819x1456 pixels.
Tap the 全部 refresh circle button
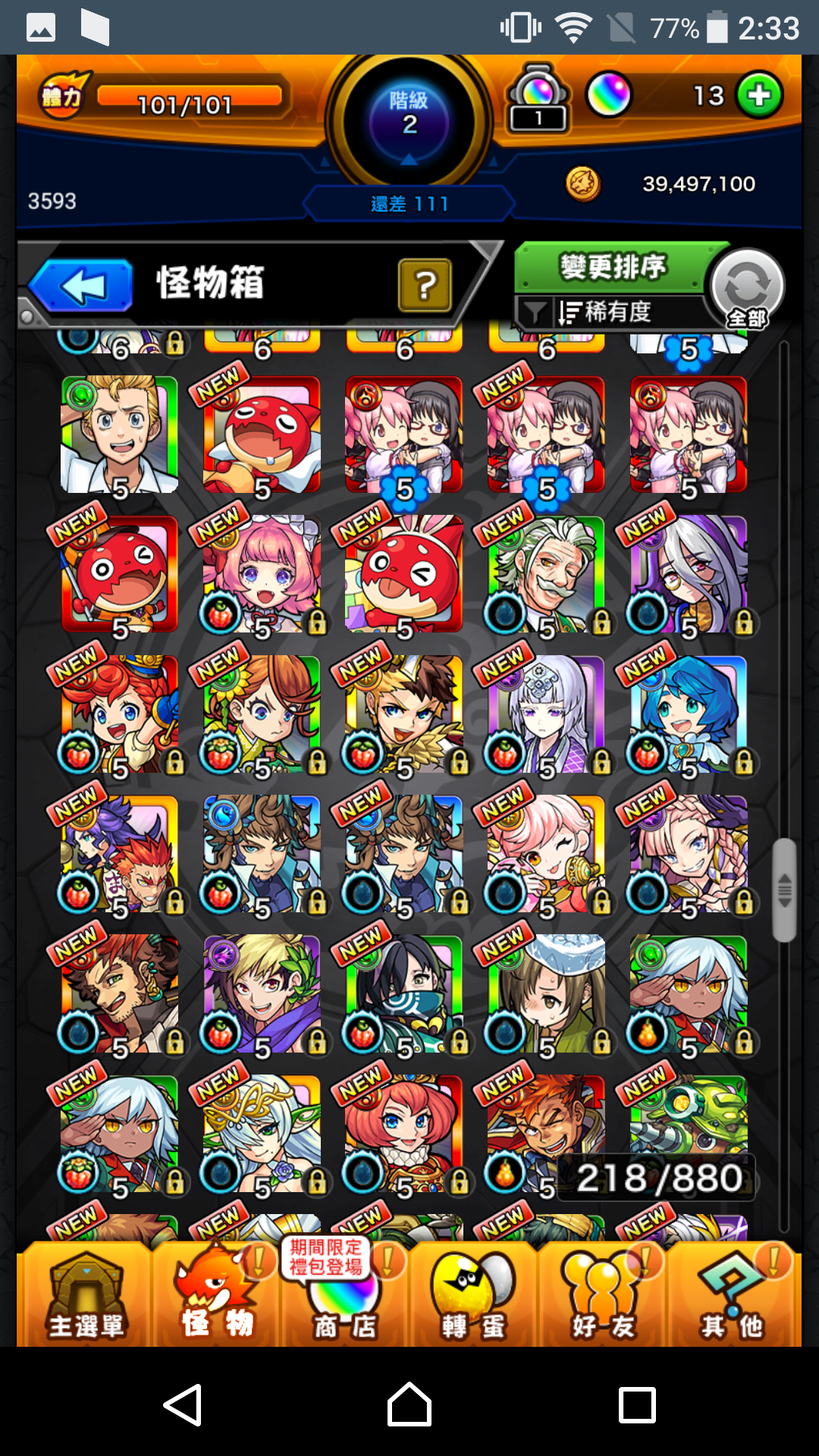(747, 288)
